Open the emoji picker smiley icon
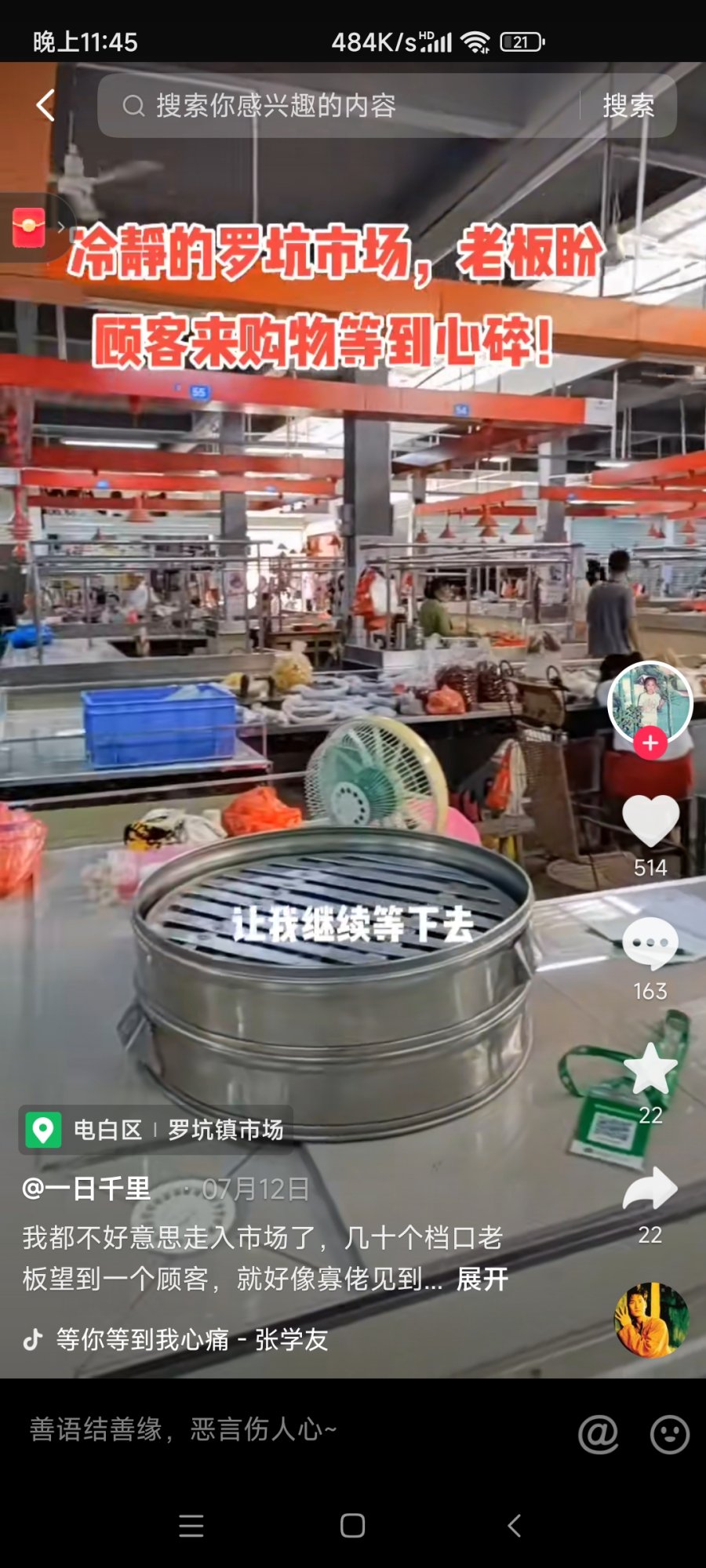The width and height of the screenshot is (706, 1568). click(x=669, y=1434)
